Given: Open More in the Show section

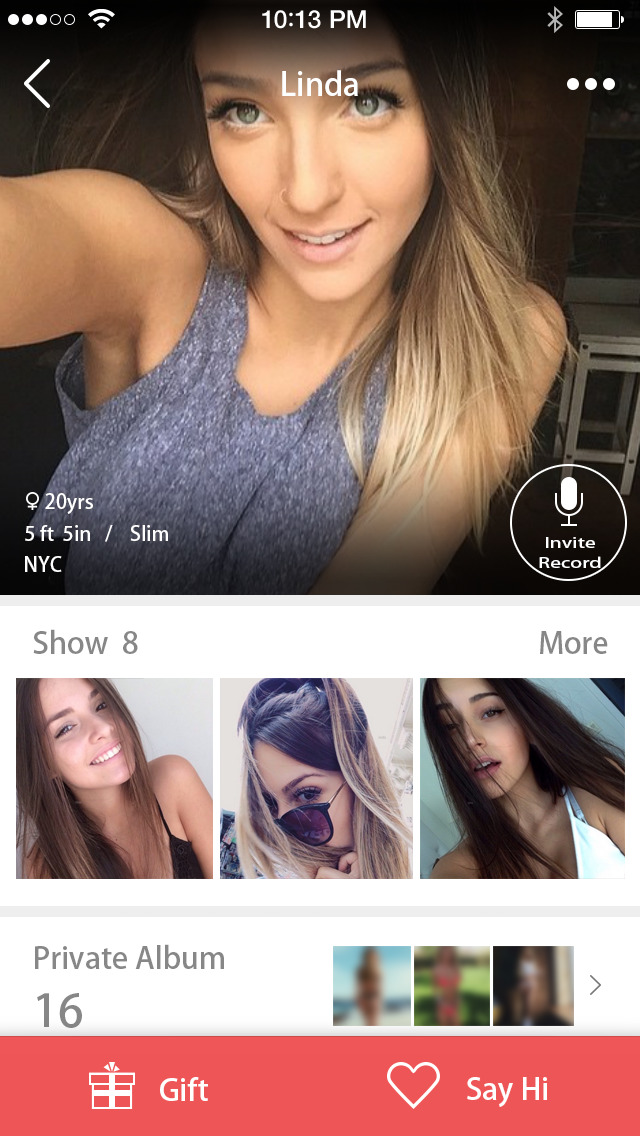Looking at the screenshot, I should (x=573, y=643).
